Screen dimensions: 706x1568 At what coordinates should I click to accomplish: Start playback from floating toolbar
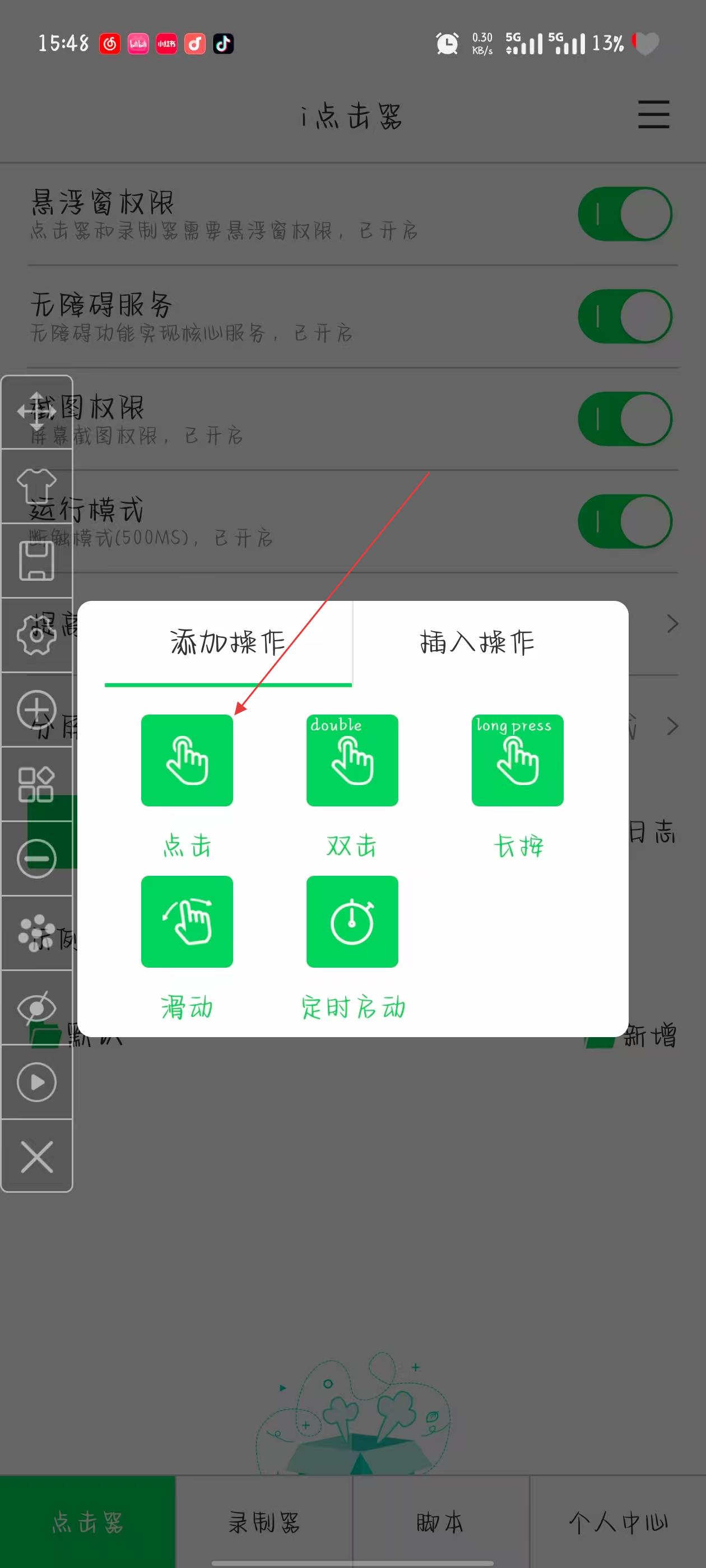36,1082
